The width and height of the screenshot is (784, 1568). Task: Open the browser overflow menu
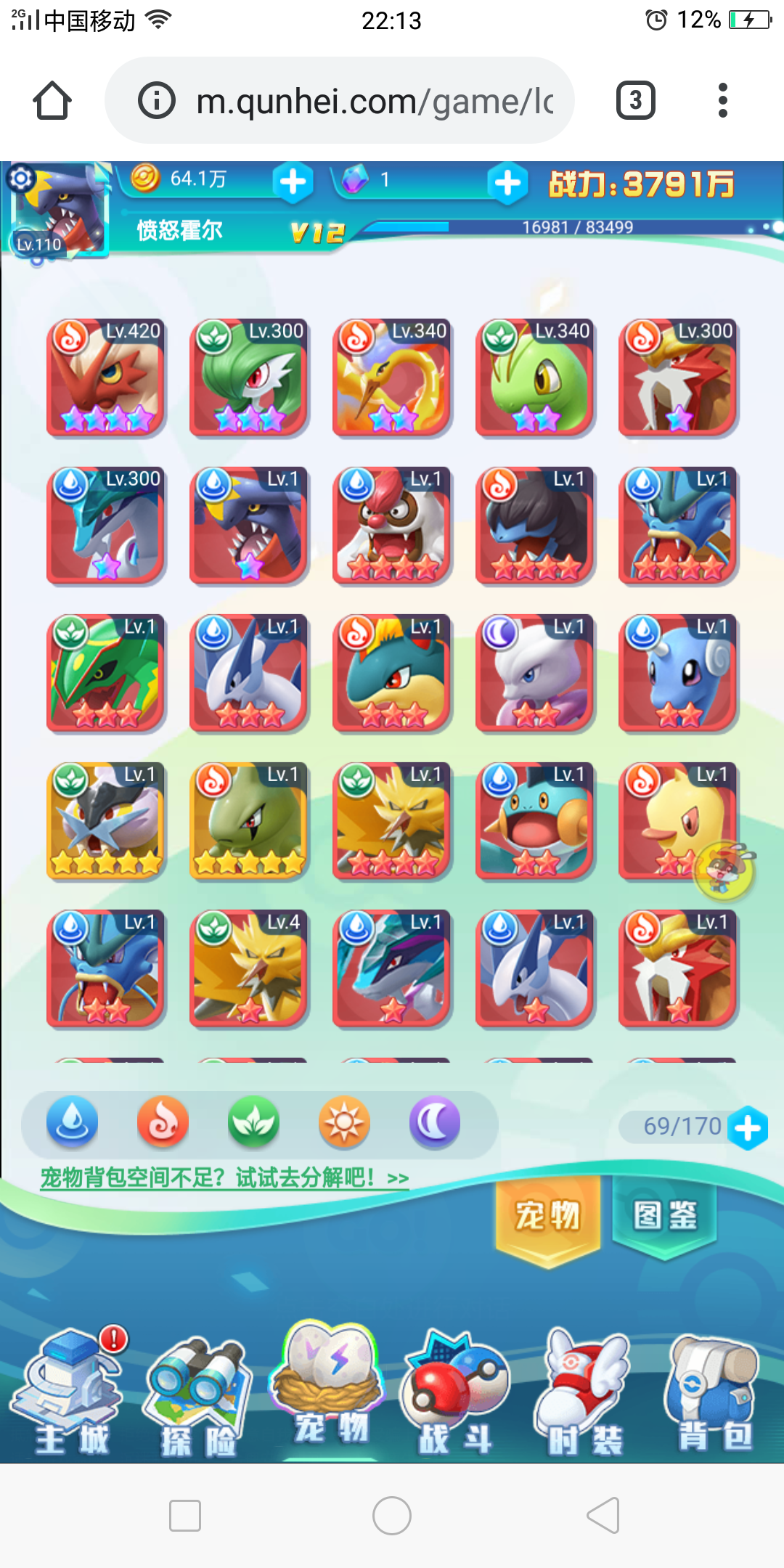[x=722, y=100]
